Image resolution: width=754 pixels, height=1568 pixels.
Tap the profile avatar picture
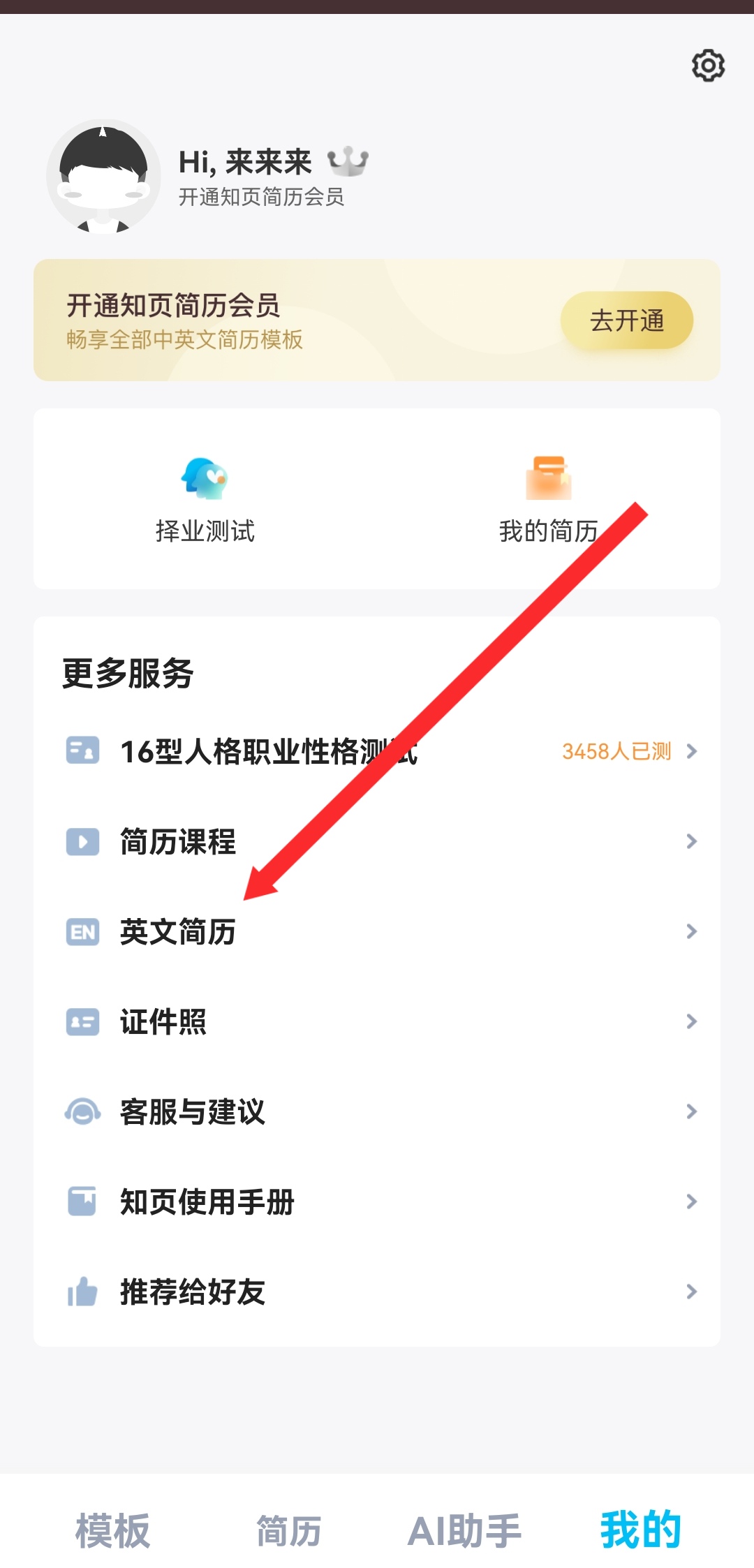[103, 176]
